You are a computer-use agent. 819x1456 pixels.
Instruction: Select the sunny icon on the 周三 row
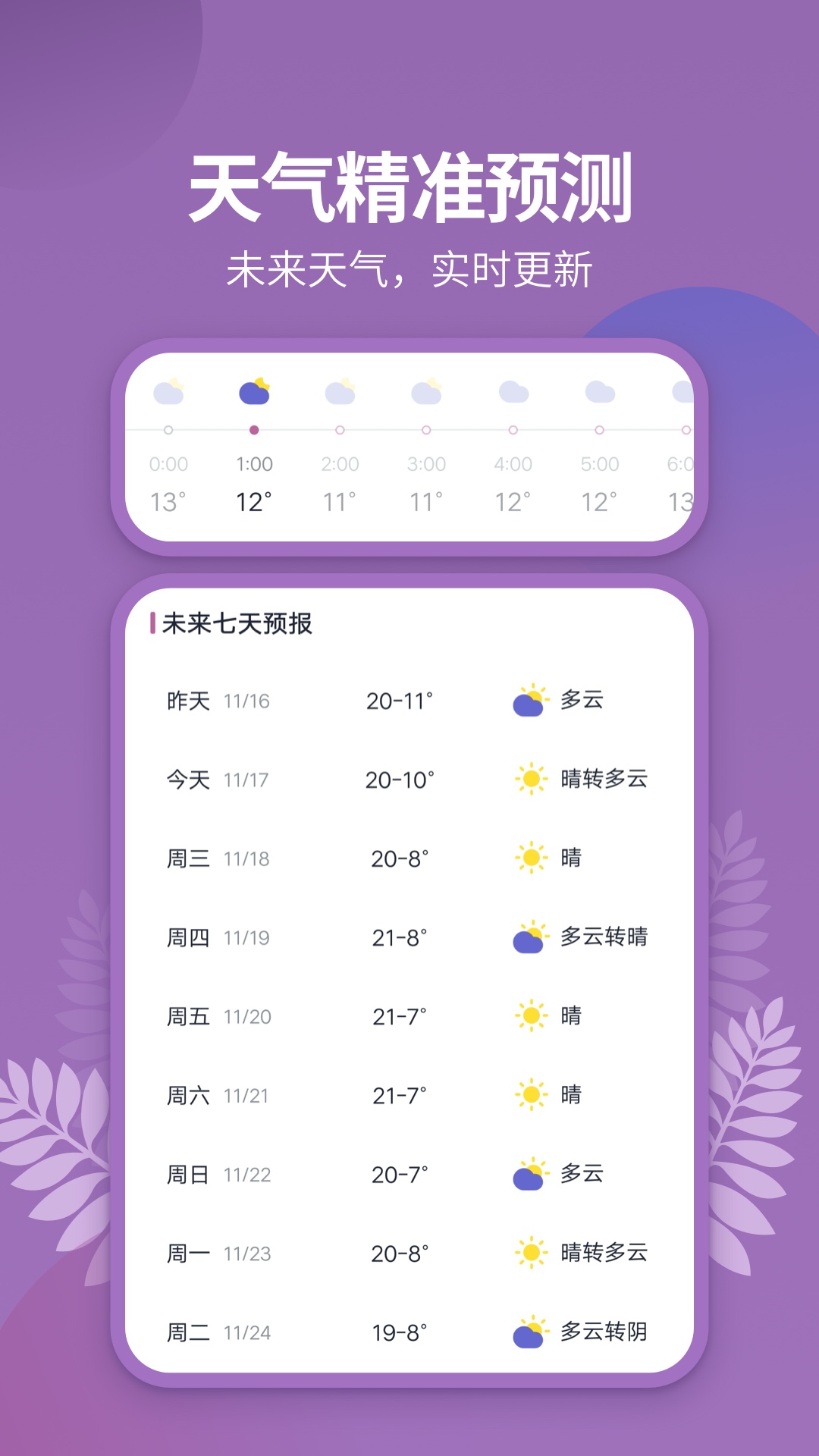point(531,855)
